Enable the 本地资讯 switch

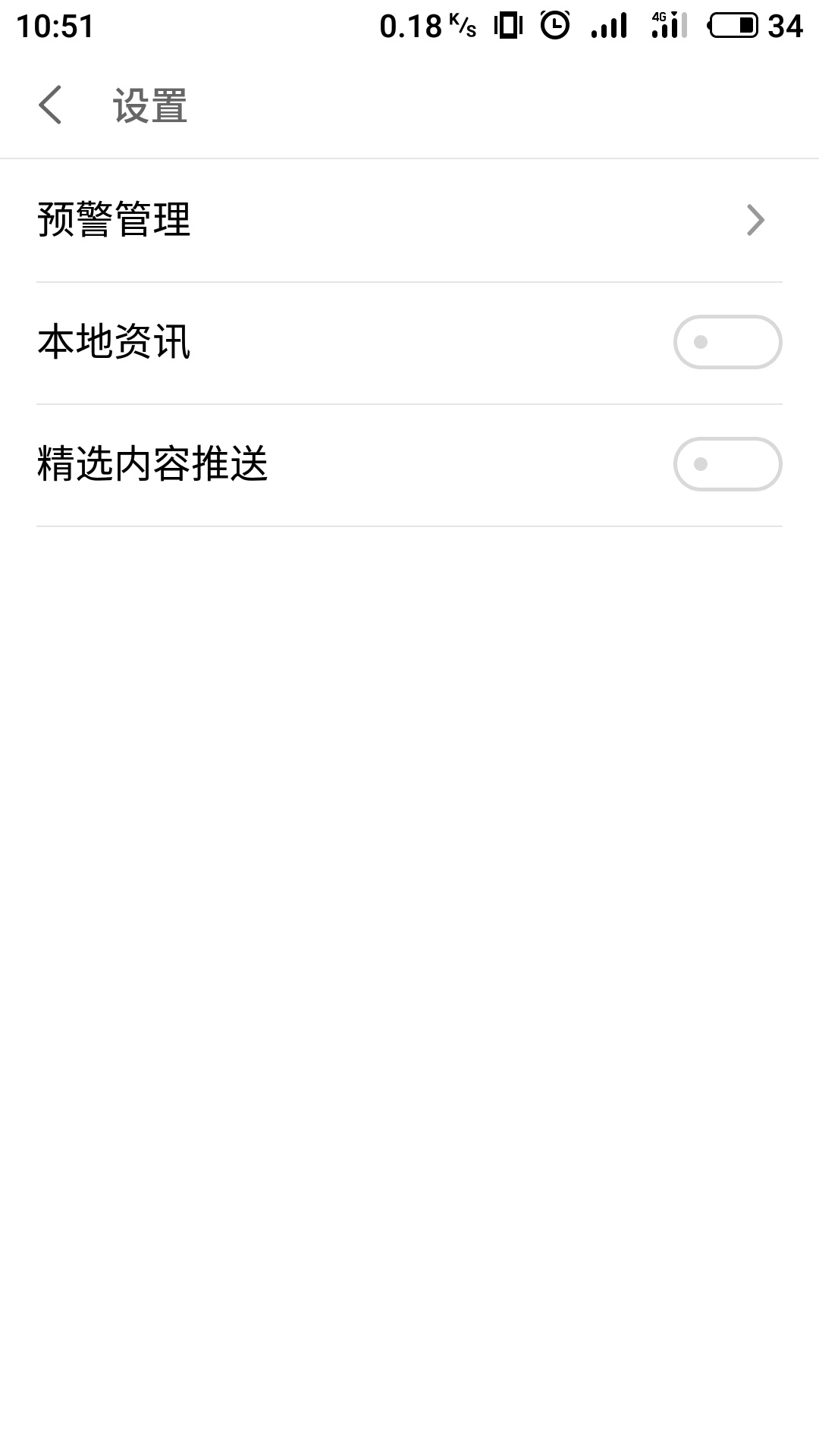click(x=726, y=342)
